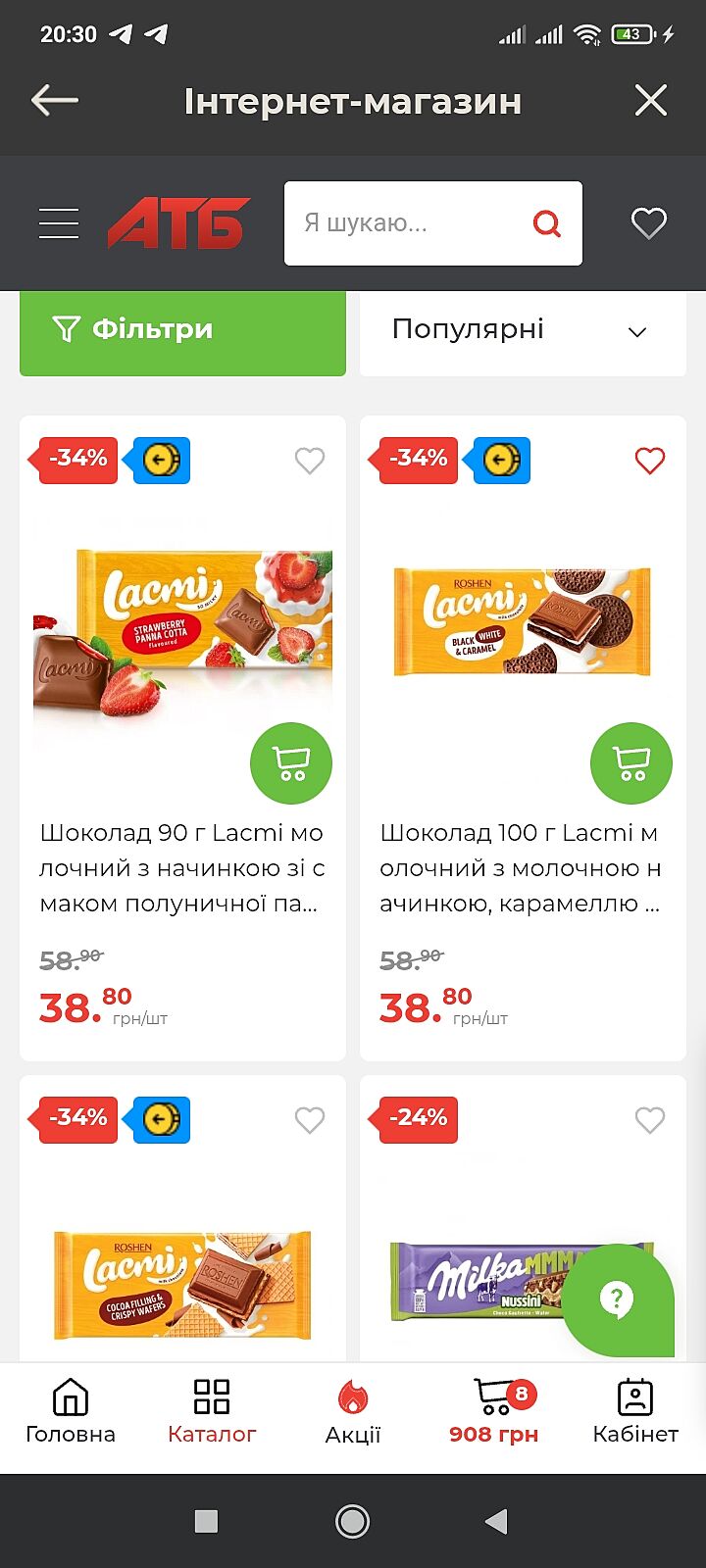The image size is (706, 1568).
Task: Switch to the Кабінет tab
Action: point(635,1411)
